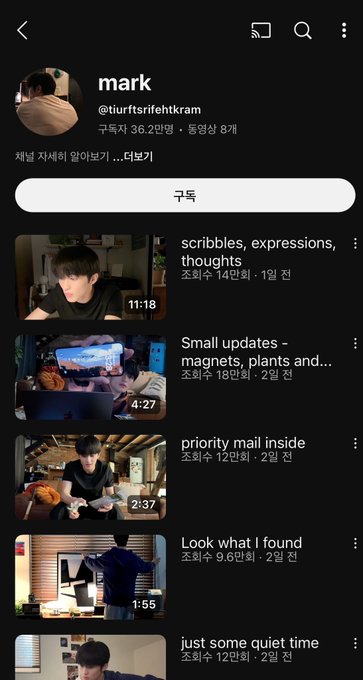Open options for priority mail inside video
This screenshot has height=680, width=363.
355,443
